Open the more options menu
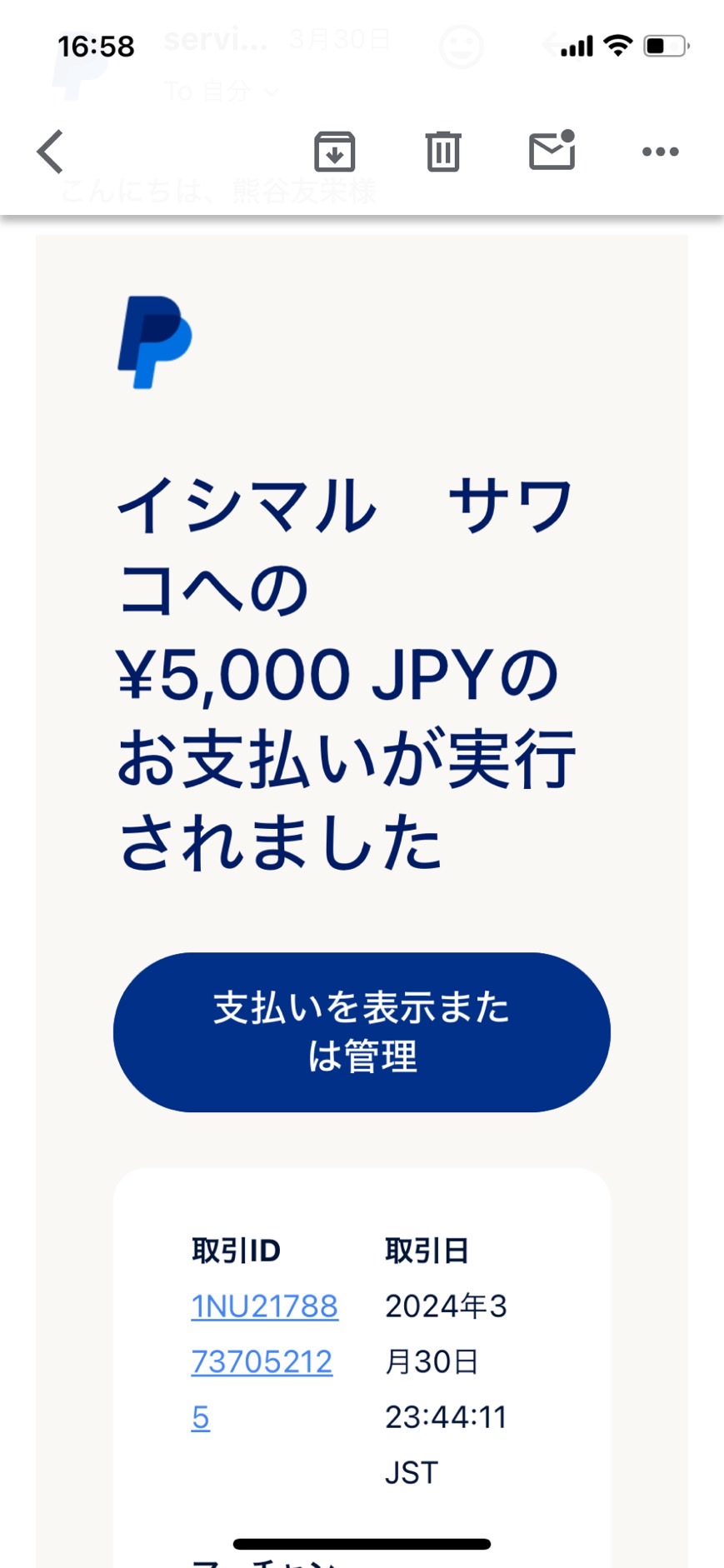The height and width of the screenshot is (1568, 724). coord(661,152)
